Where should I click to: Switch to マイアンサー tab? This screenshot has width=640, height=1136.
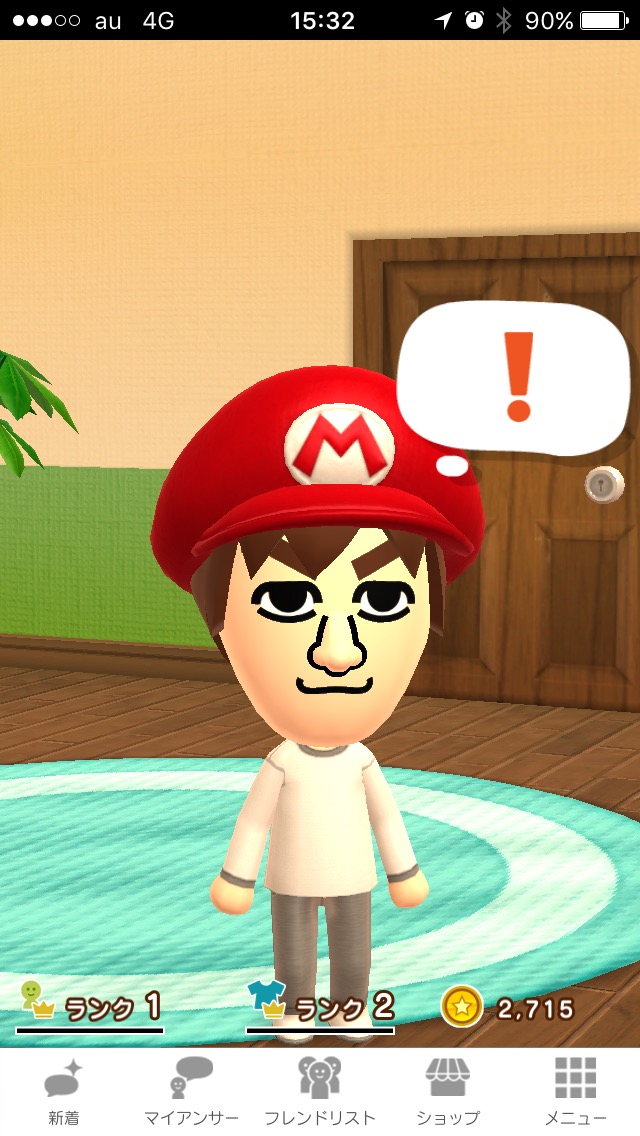192,1092
